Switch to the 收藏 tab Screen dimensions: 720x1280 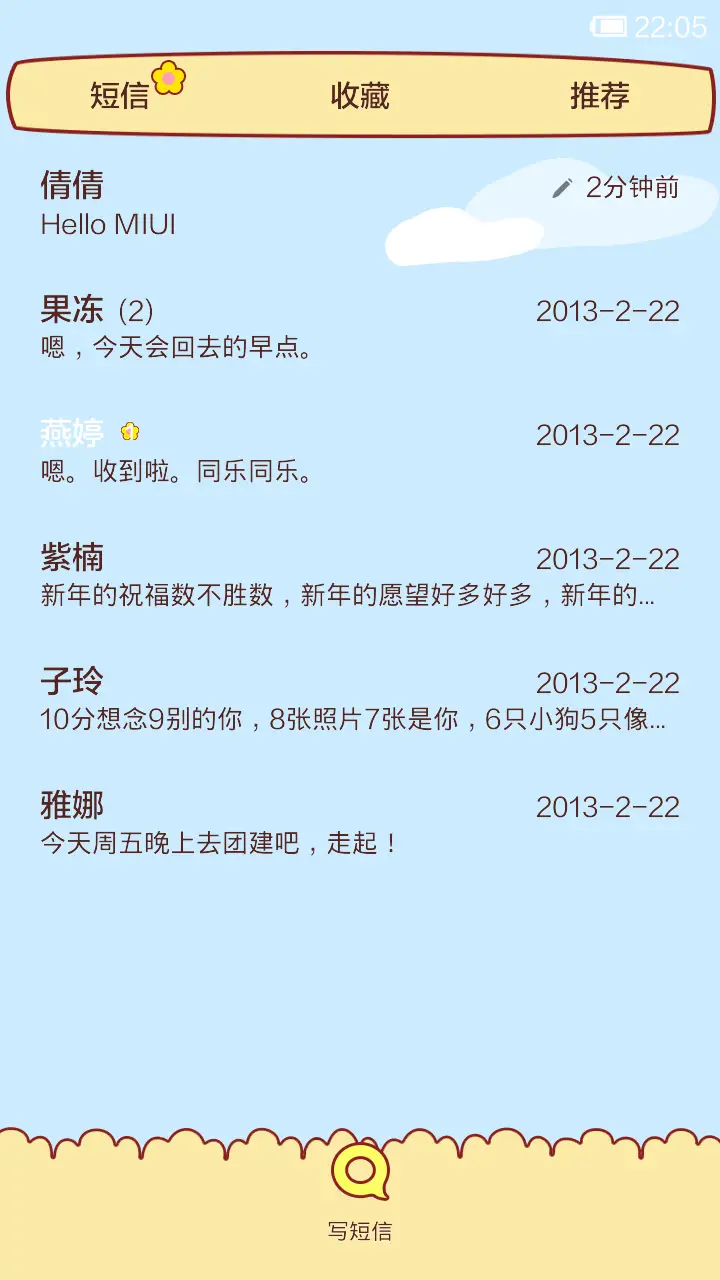[x=360, y=97]
